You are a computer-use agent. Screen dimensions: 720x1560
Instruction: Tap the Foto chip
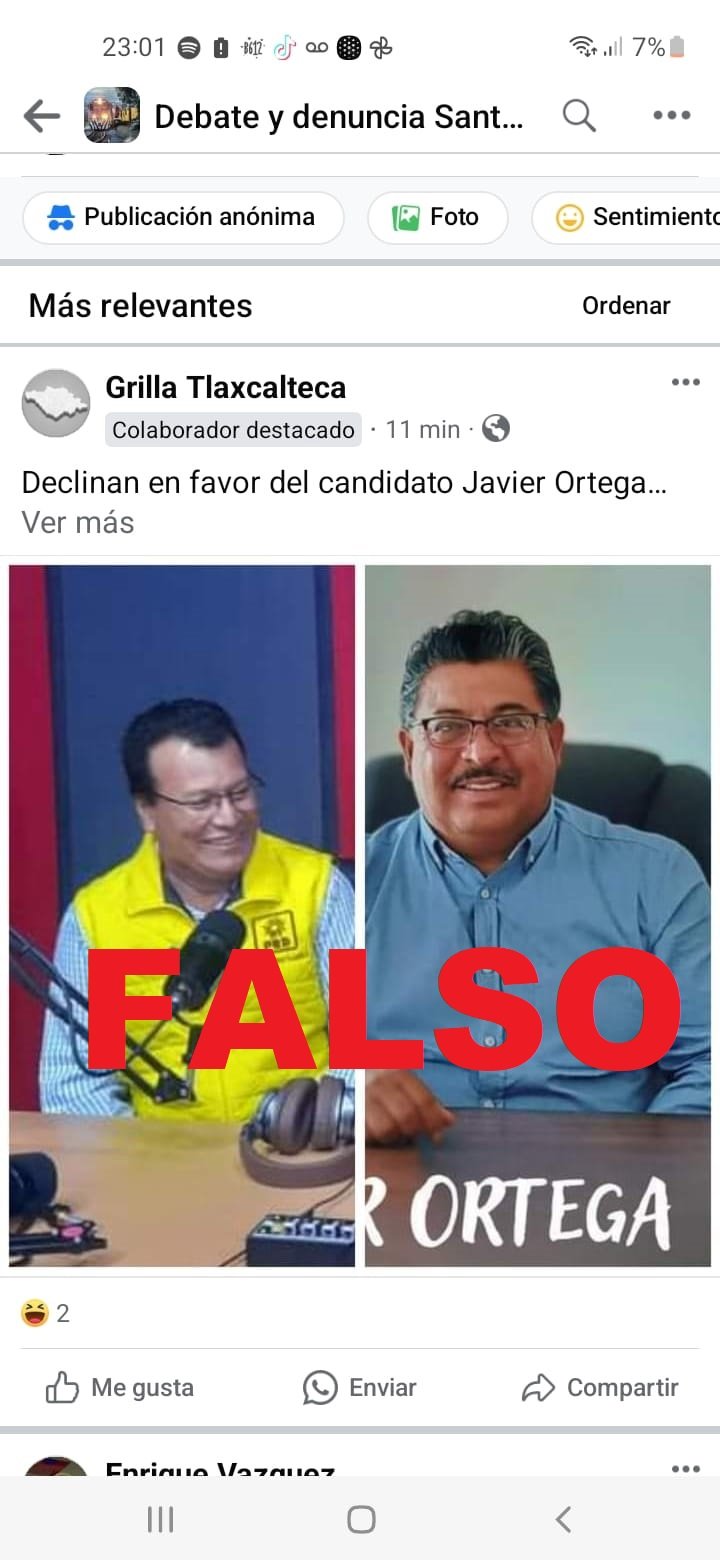coord(437,217)
